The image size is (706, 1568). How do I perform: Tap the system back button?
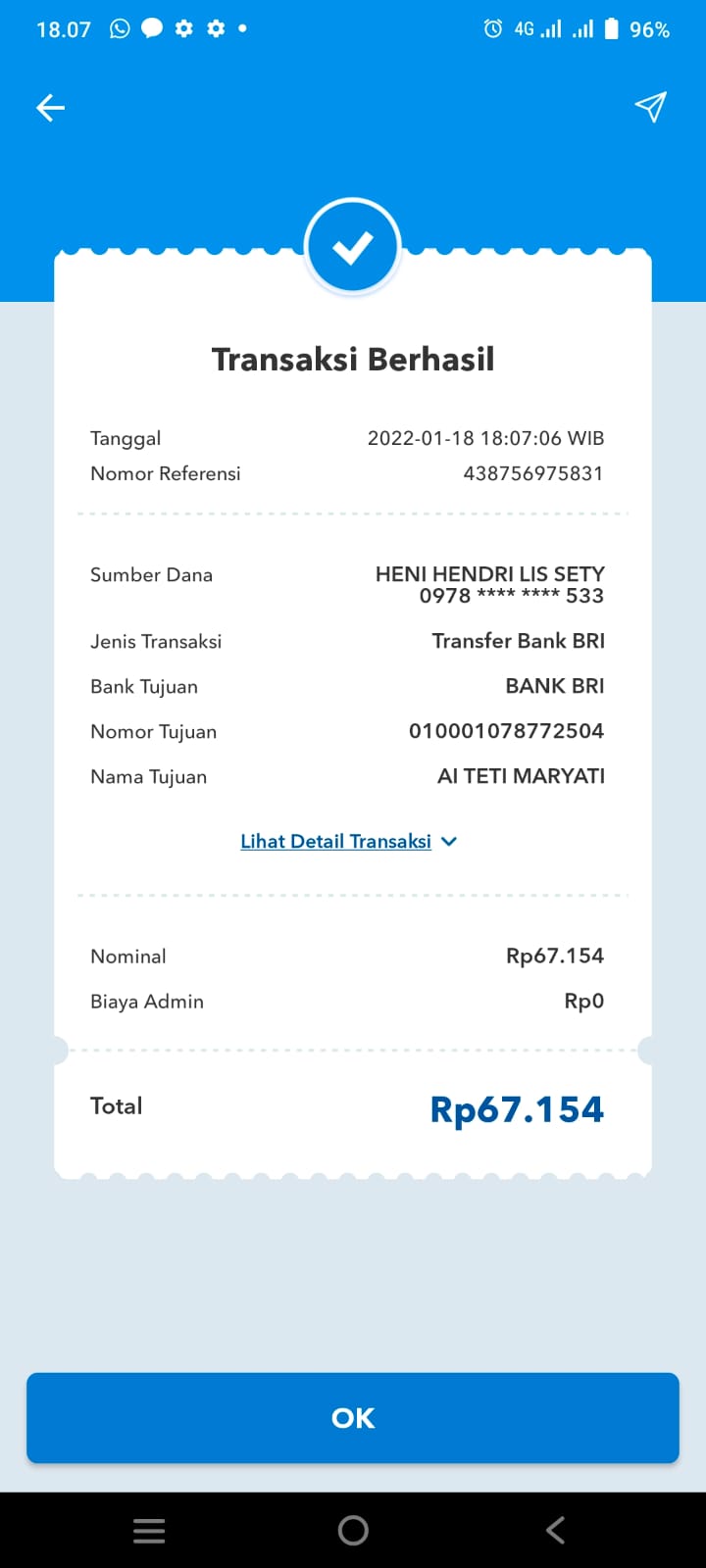555,1531
